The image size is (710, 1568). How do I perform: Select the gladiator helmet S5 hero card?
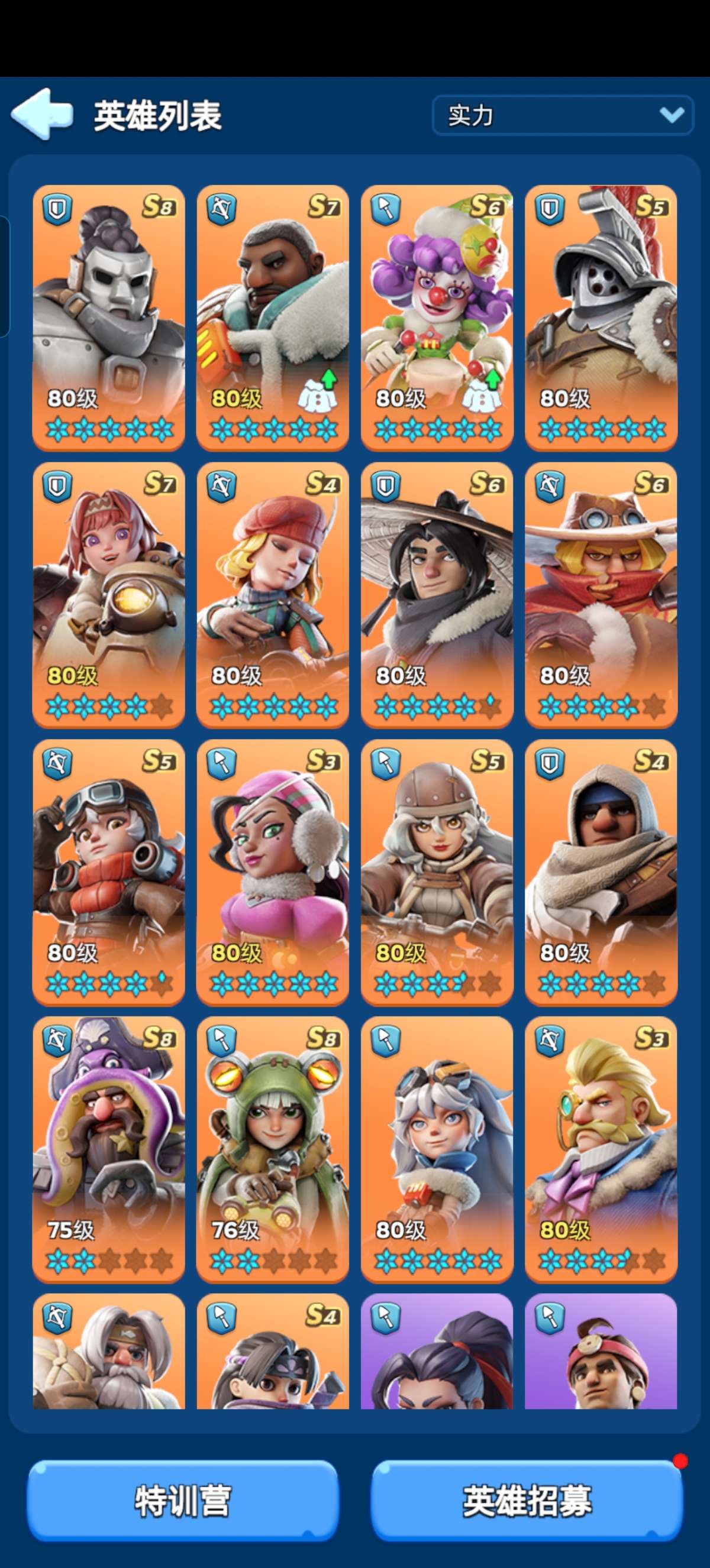(x=601, y=316)
